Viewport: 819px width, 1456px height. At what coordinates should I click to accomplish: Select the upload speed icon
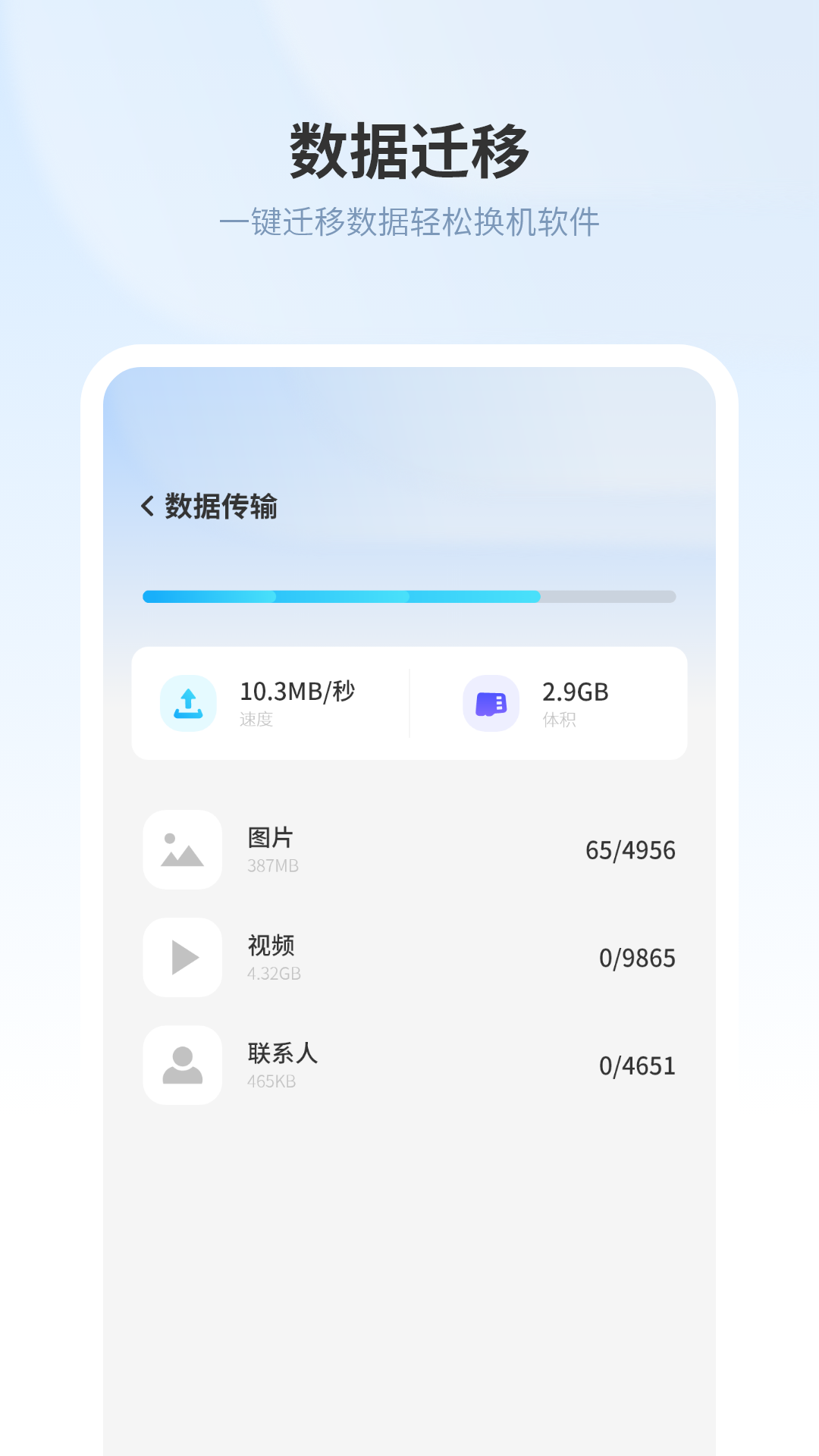point(187,702)
